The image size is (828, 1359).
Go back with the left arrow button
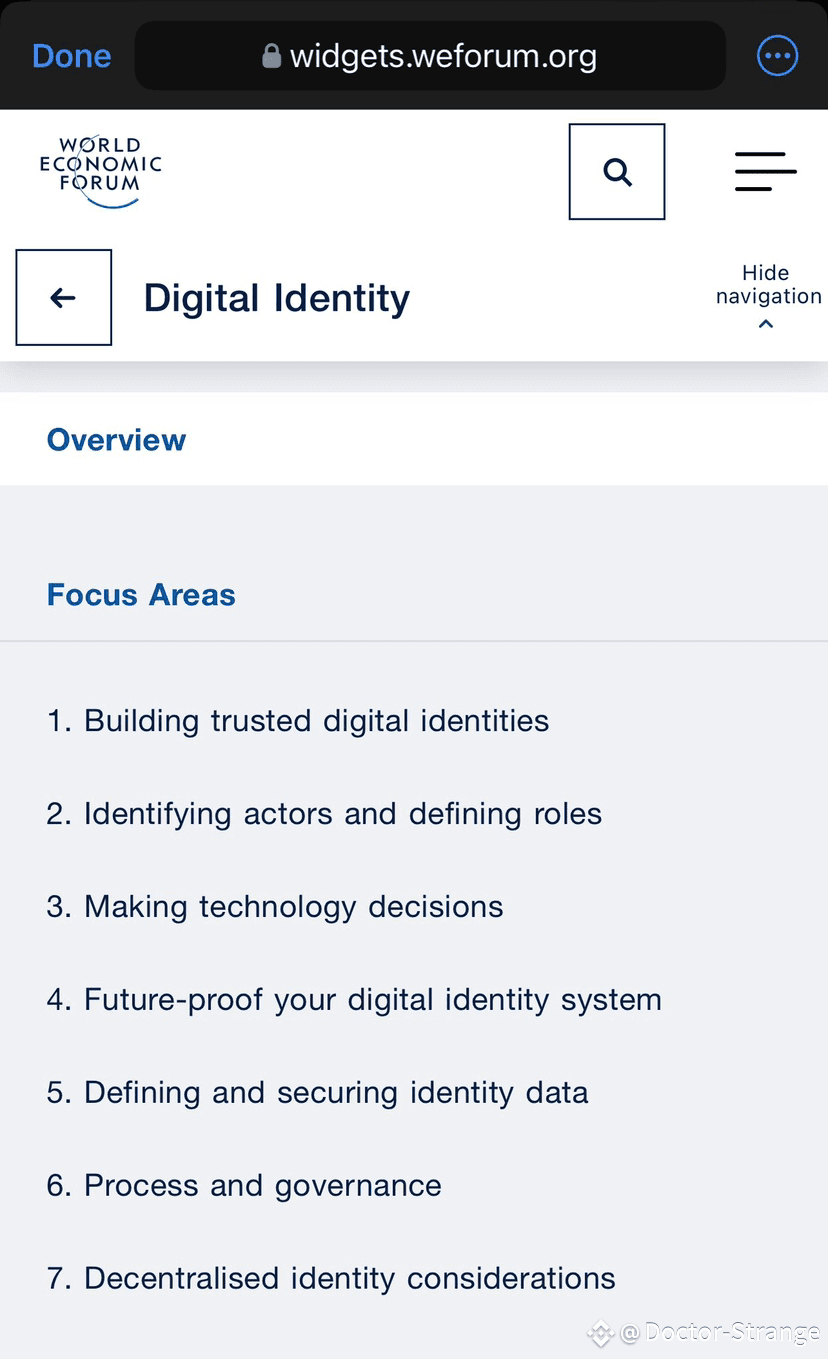click(64, 298)
